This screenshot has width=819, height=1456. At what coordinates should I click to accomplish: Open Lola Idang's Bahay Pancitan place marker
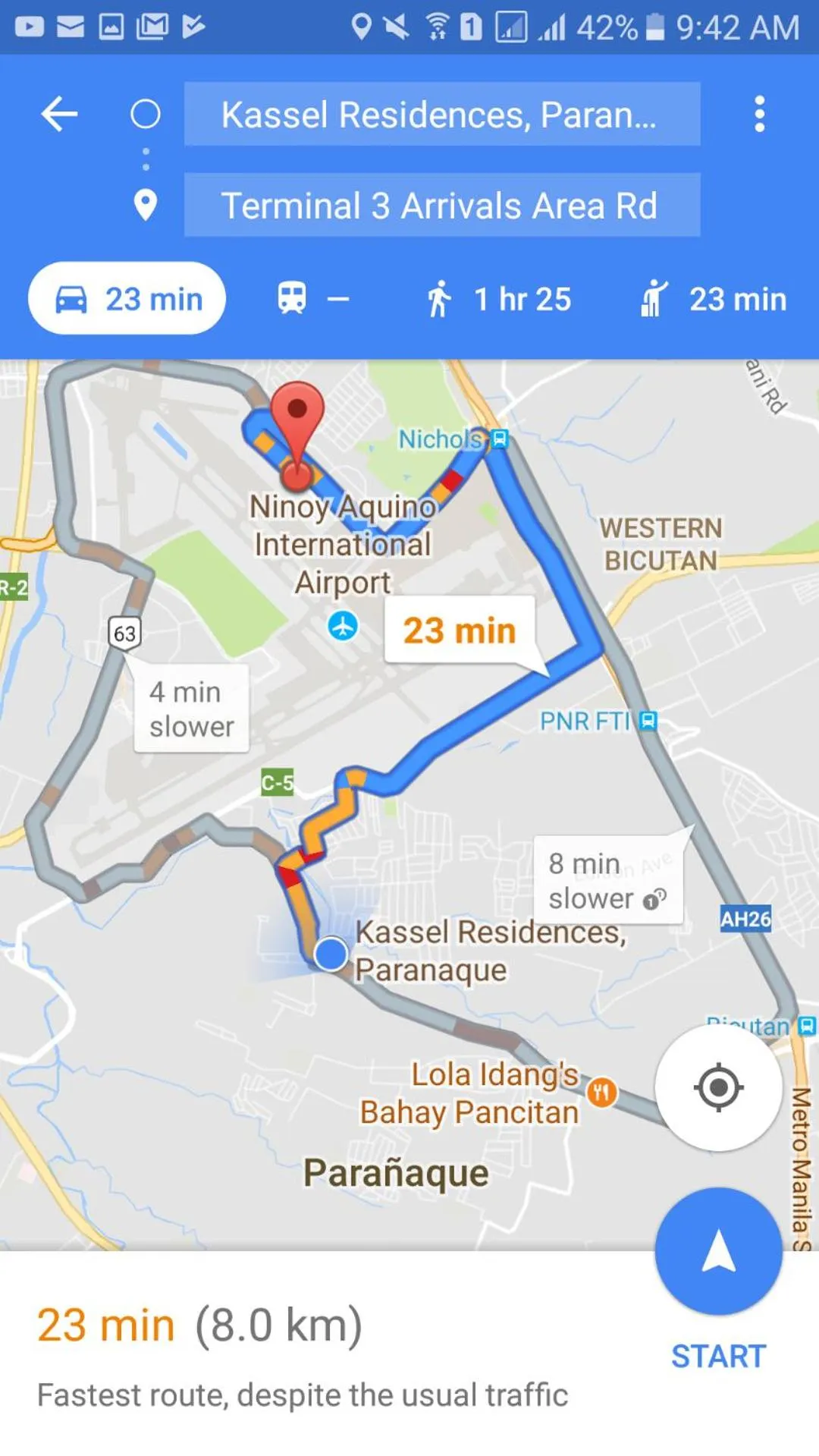602,1093
